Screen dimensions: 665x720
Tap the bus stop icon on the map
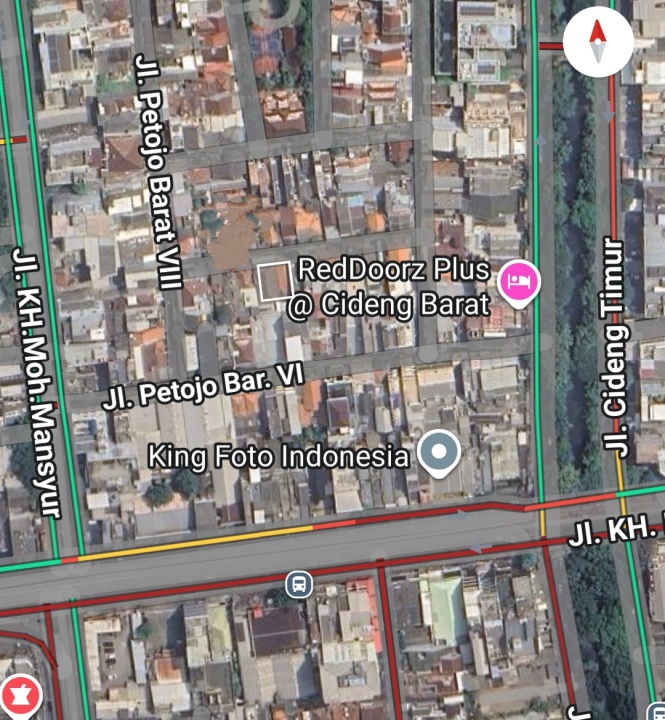pos(298,584)
